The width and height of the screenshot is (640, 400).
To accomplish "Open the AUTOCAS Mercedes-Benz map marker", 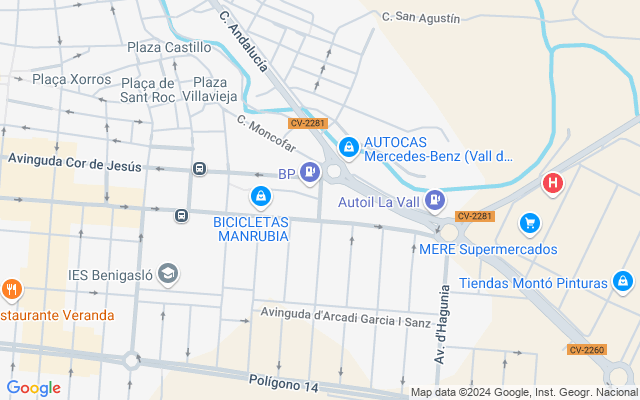I will click(348, 147).
